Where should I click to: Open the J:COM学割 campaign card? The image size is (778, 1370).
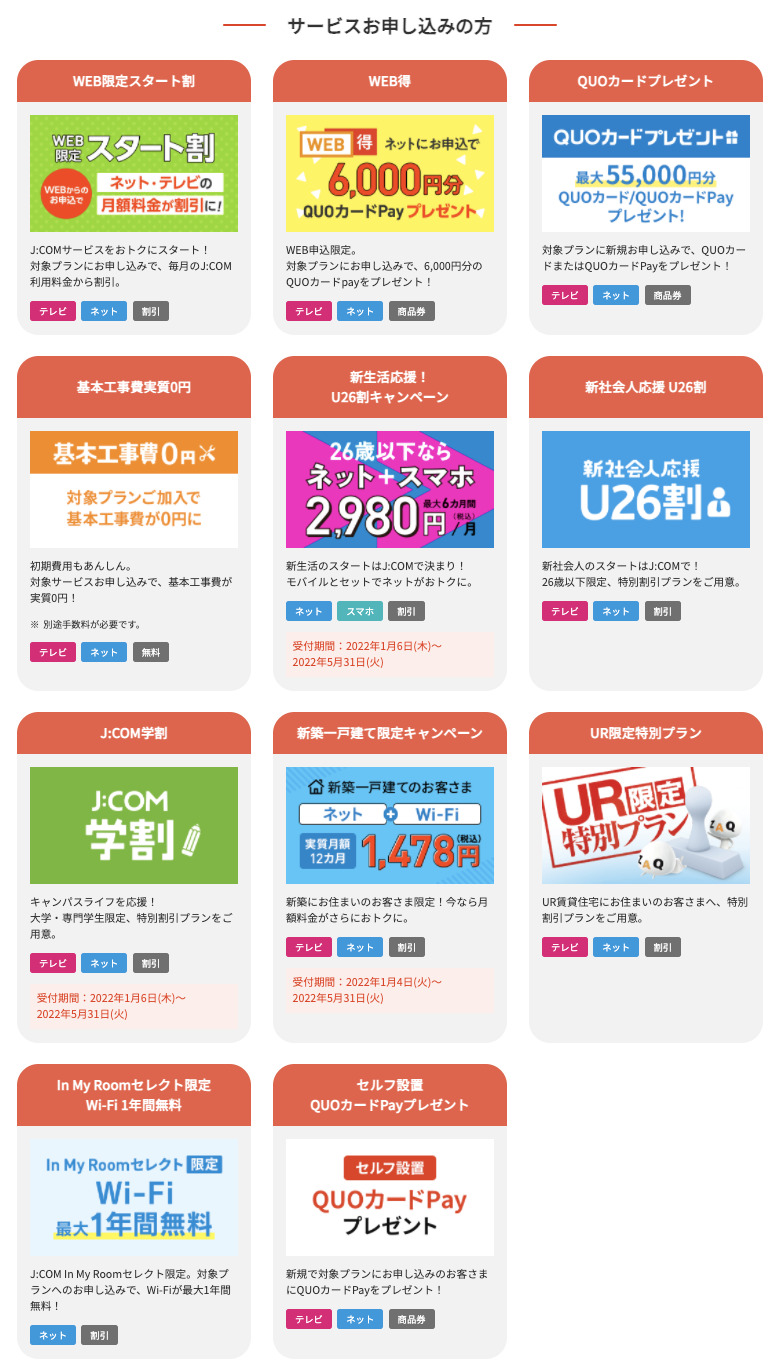pyautogui.click(x=134, y=825)
